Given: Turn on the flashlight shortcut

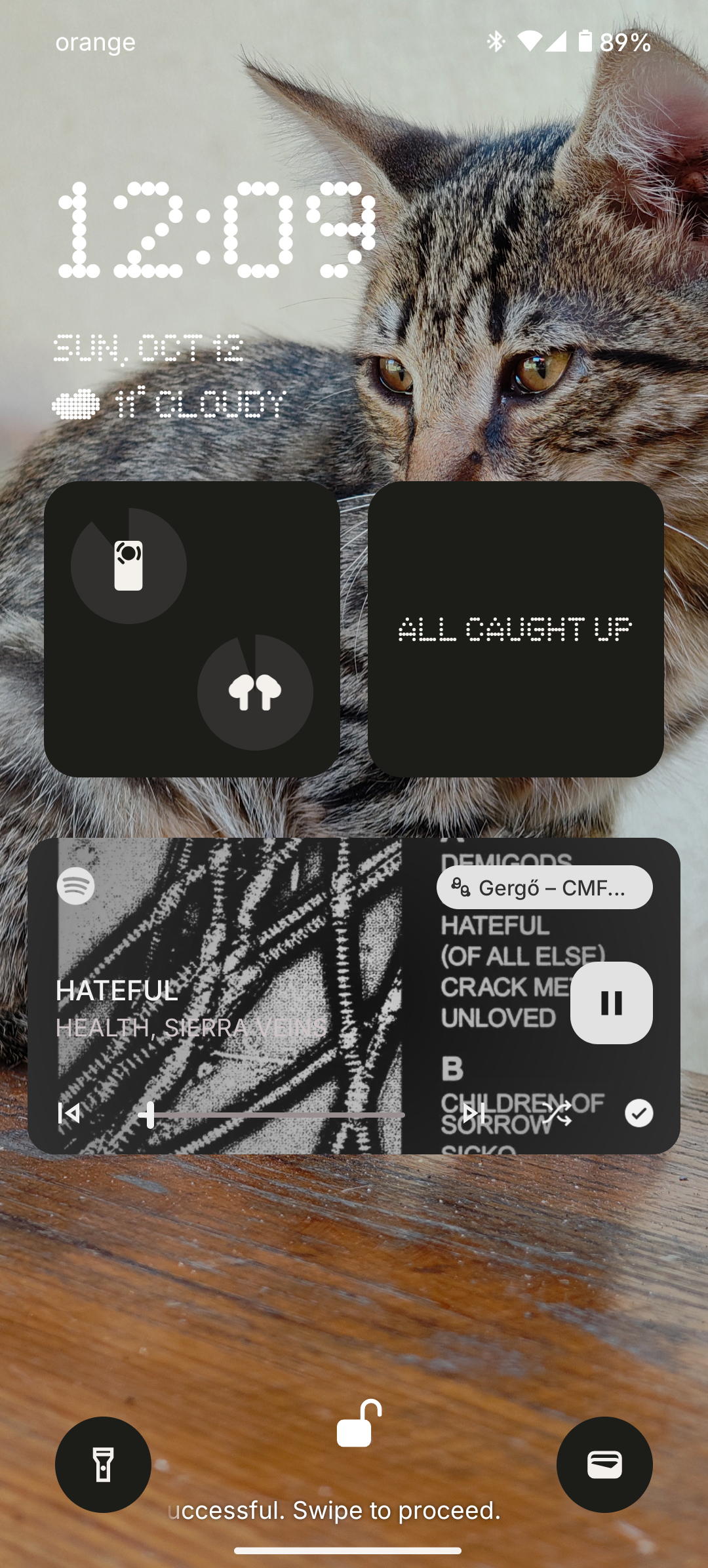Looking at the screenshot, I should (x=103, y=1464).
